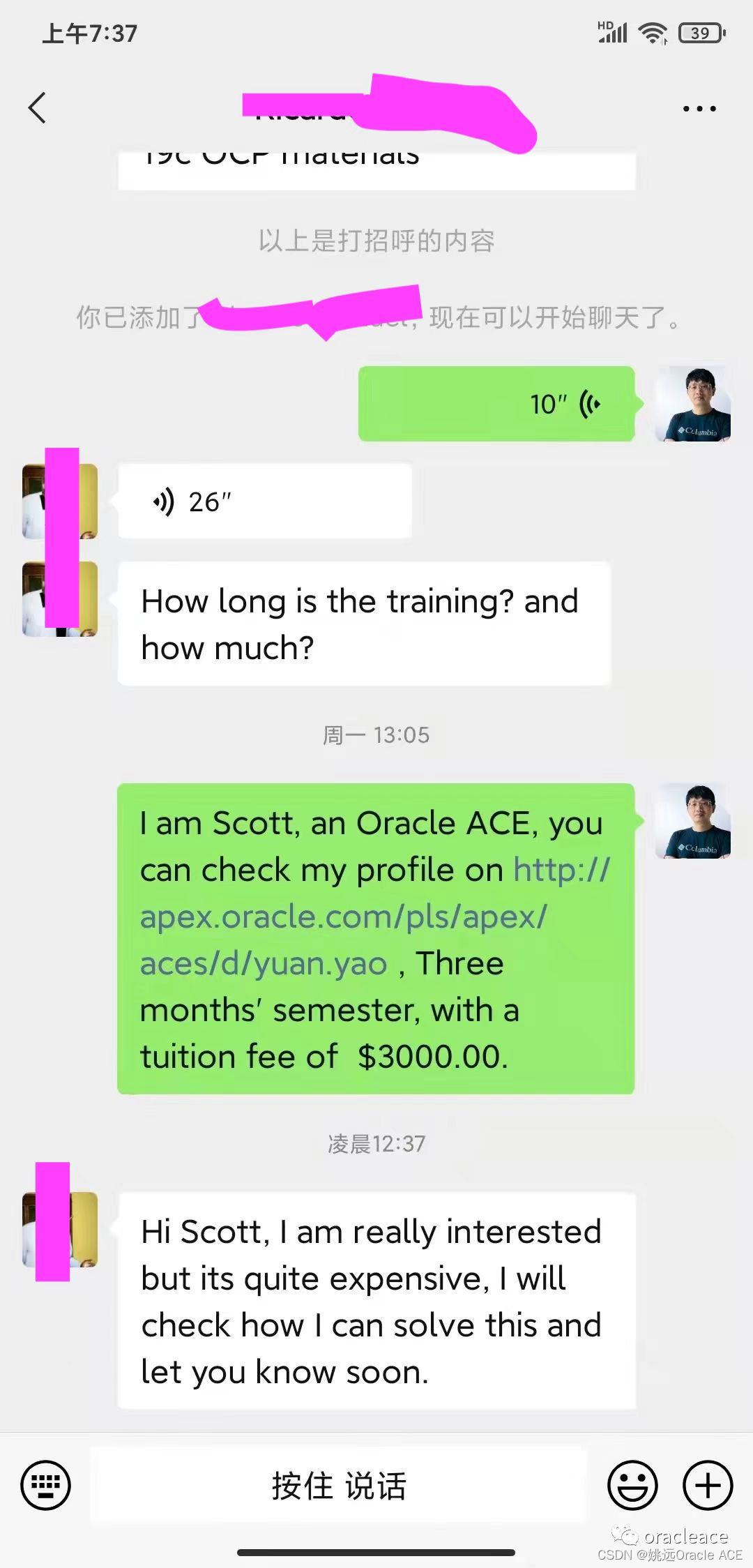This screenshot has height=1568, width=753.
Task: Open the apex.oracle.com profile link
Action: pos(343,917)
